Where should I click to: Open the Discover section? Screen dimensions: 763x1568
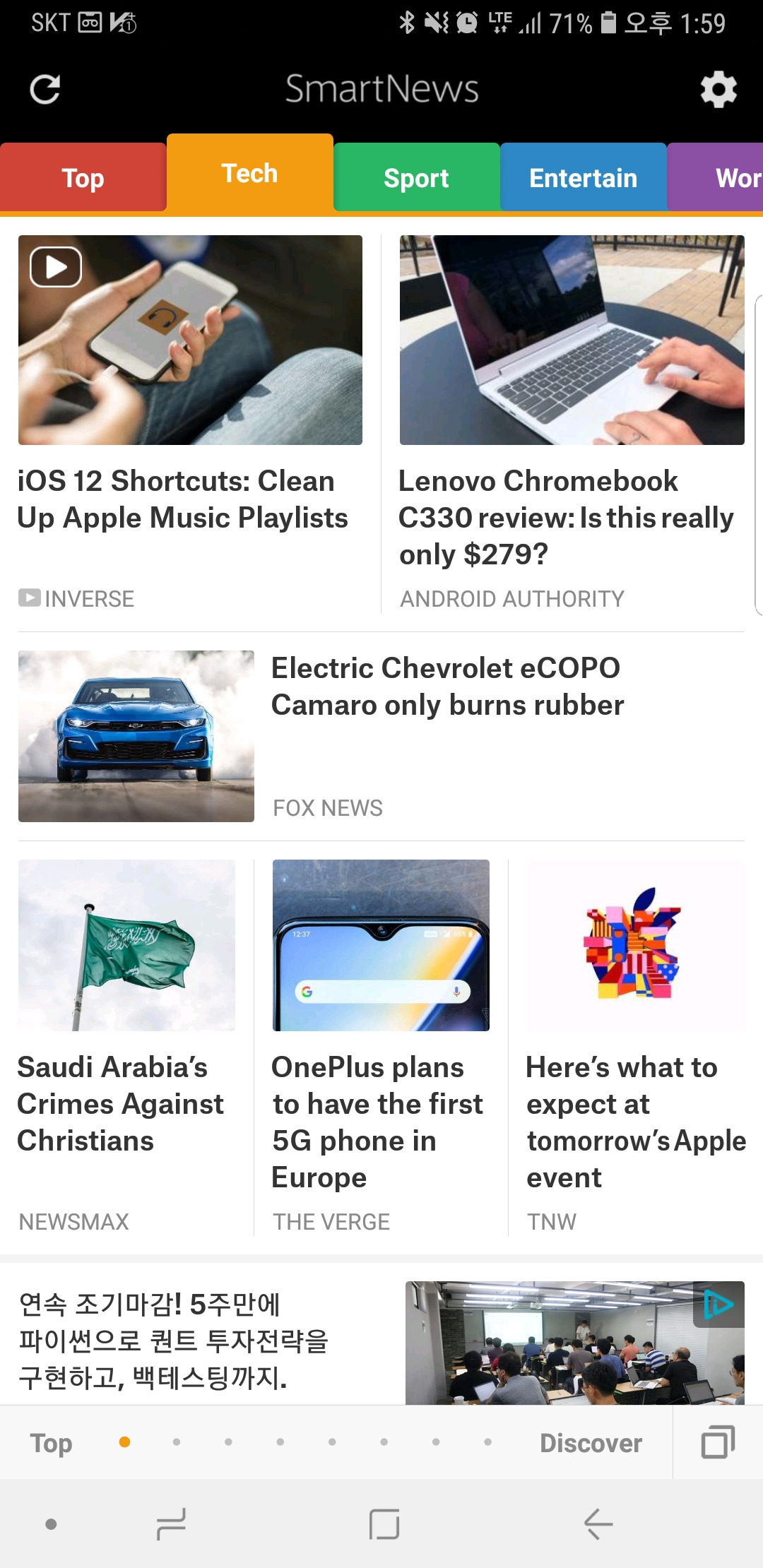[x=591, y=1443]
